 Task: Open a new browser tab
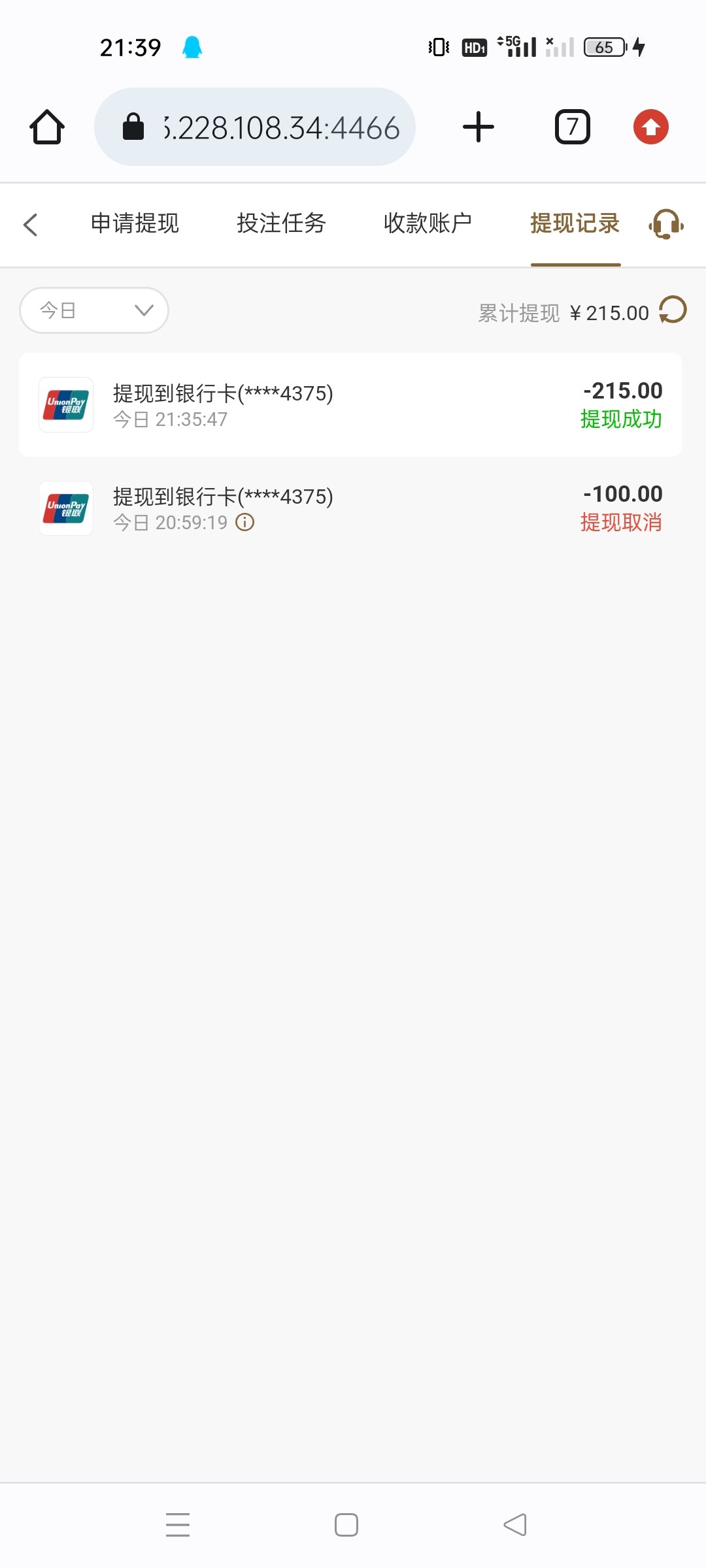point(479,127)
